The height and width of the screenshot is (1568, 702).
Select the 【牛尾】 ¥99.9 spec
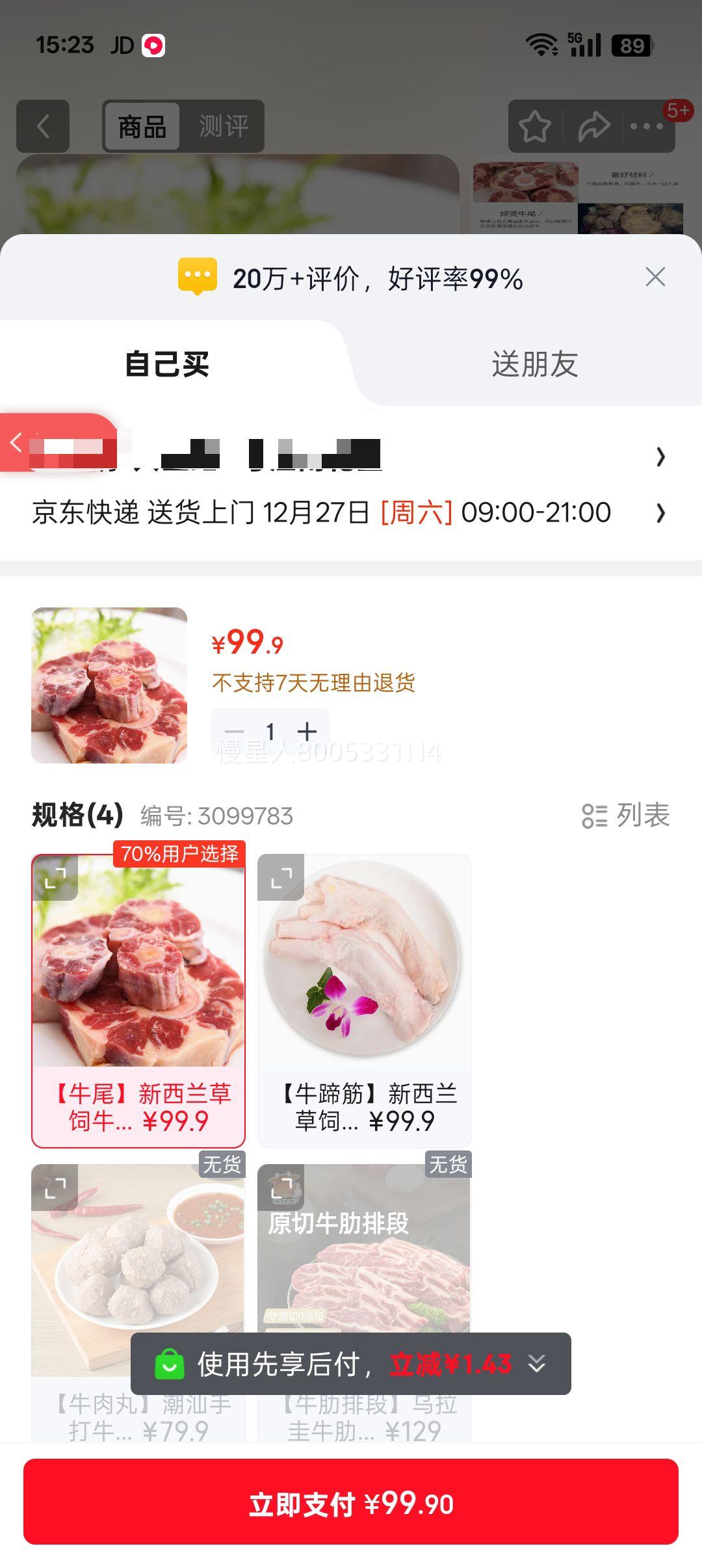[x=138, y=1107]
